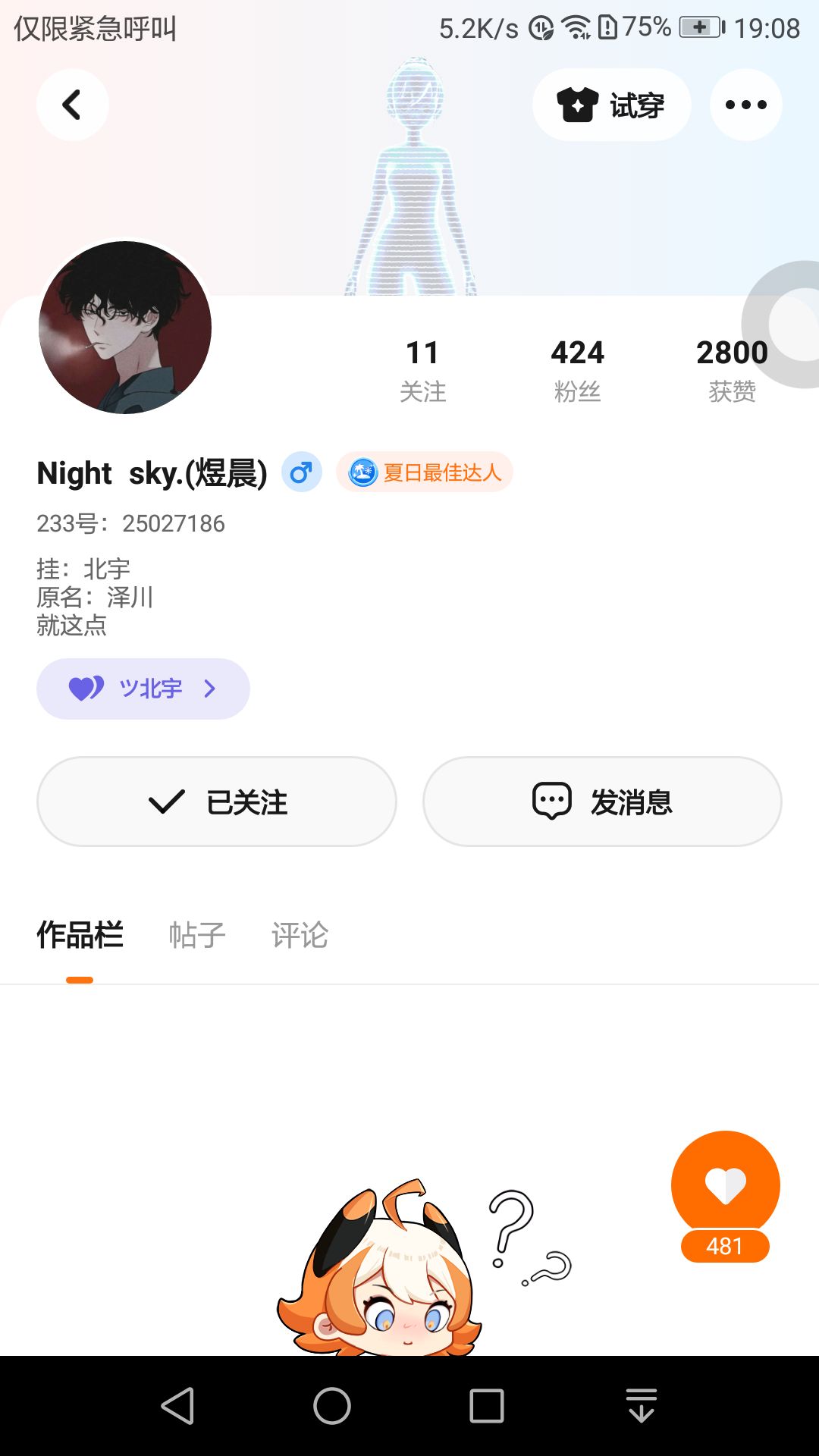Viewport: 819px width, 1456px height.
Task: Tap the orange heart like button
Action: (725, 1185)
